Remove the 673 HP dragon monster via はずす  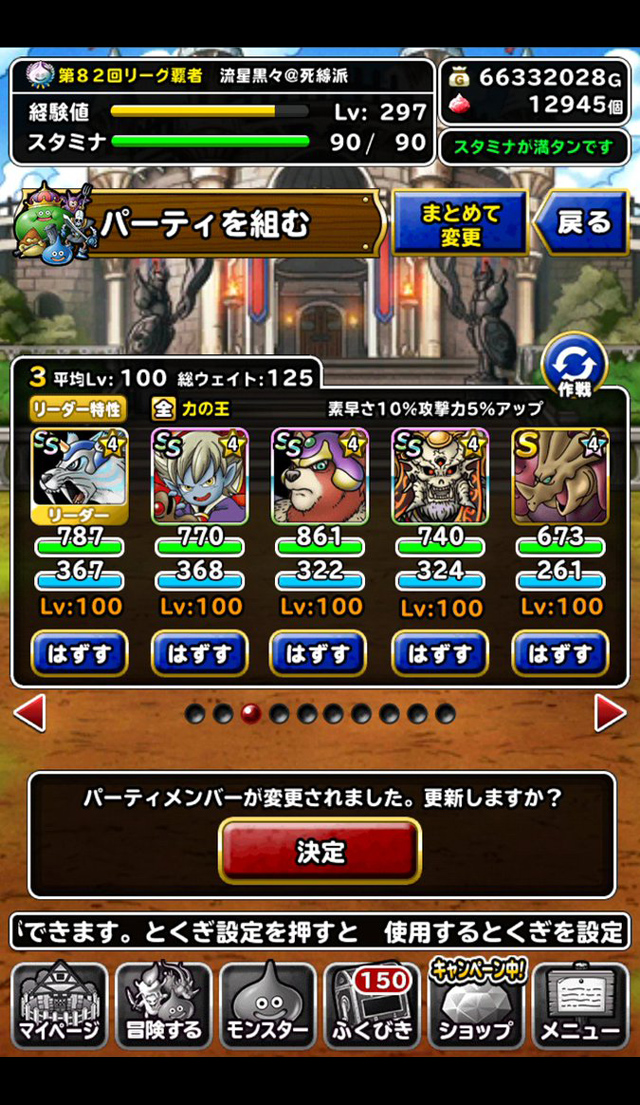(x=560, y=654)
